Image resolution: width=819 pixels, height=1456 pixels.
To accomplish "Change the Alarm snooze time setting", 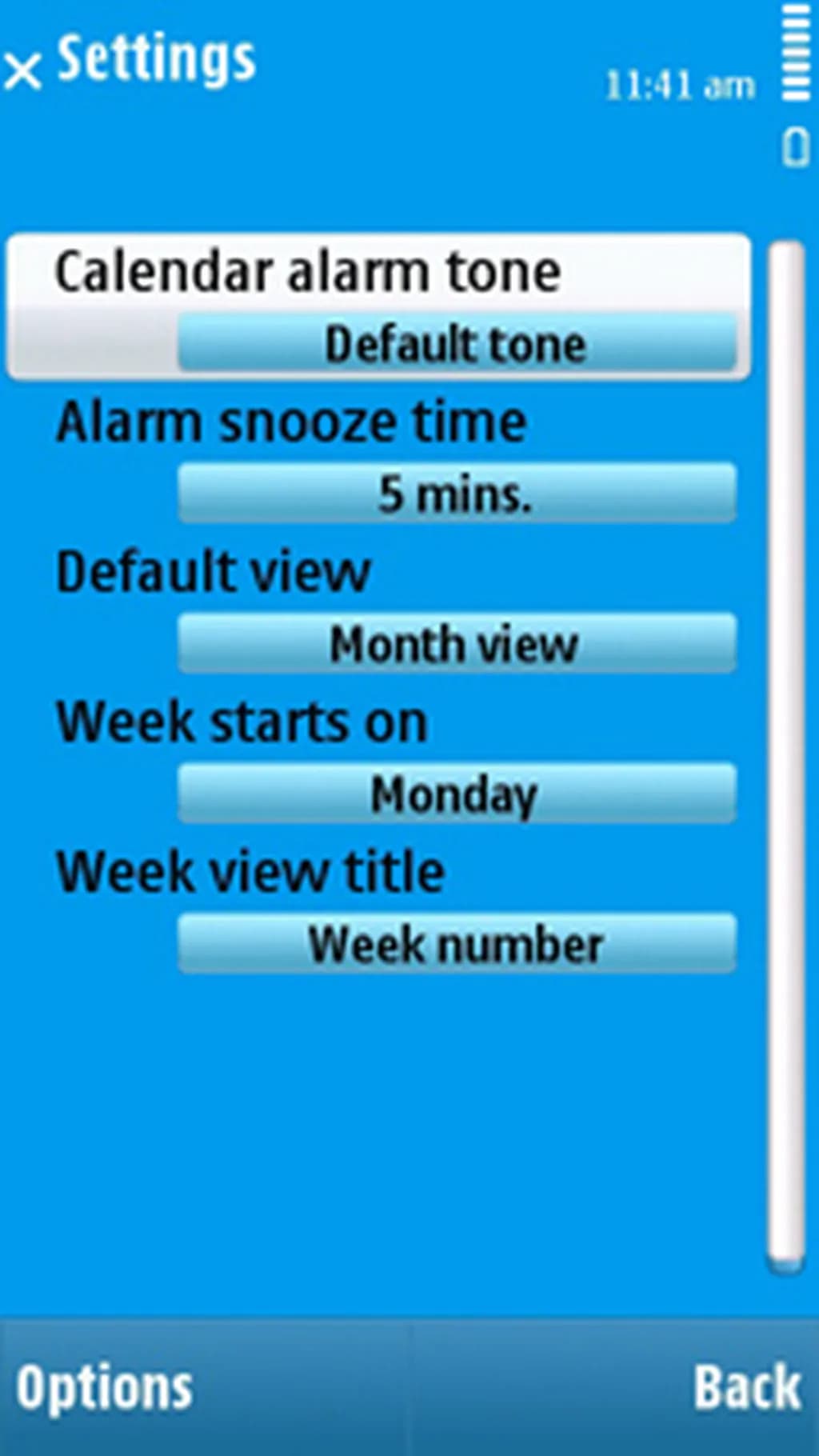I will 456,494.
